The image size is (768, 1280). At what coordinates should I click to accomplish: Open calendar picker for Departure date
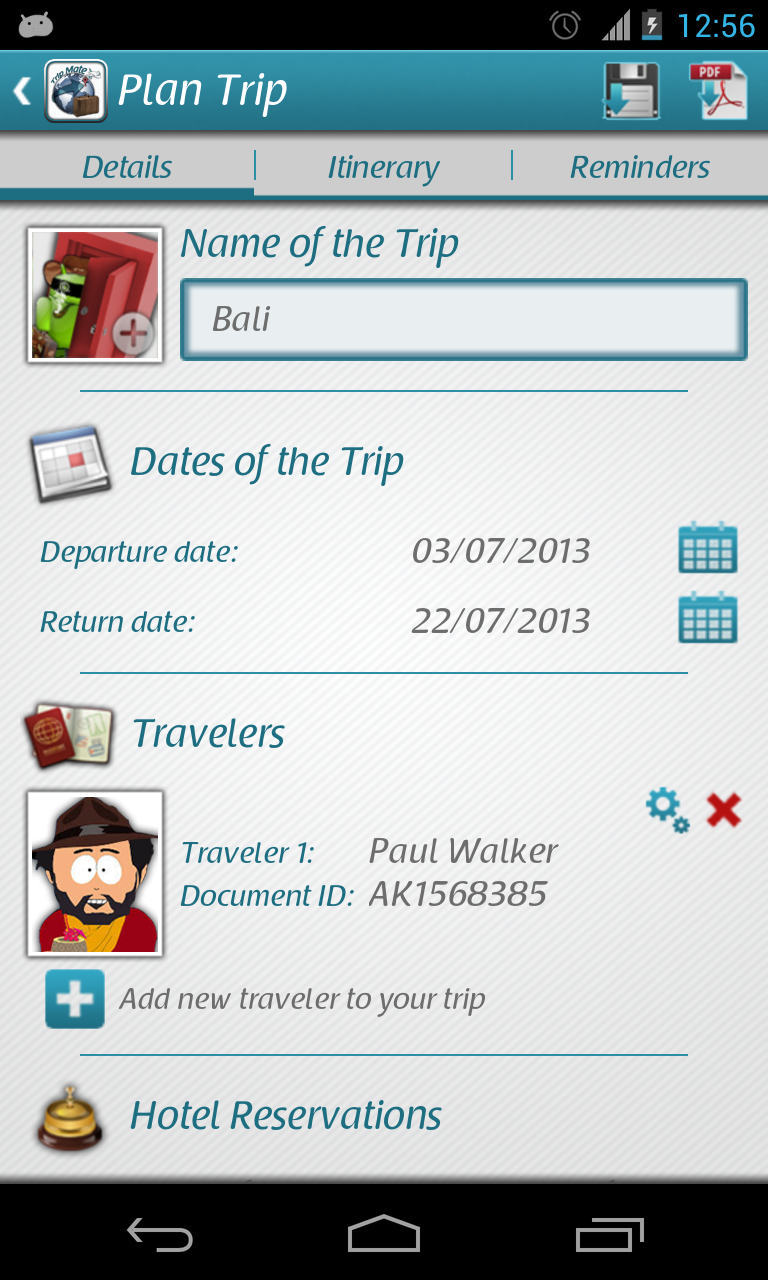tap(708, 548)
